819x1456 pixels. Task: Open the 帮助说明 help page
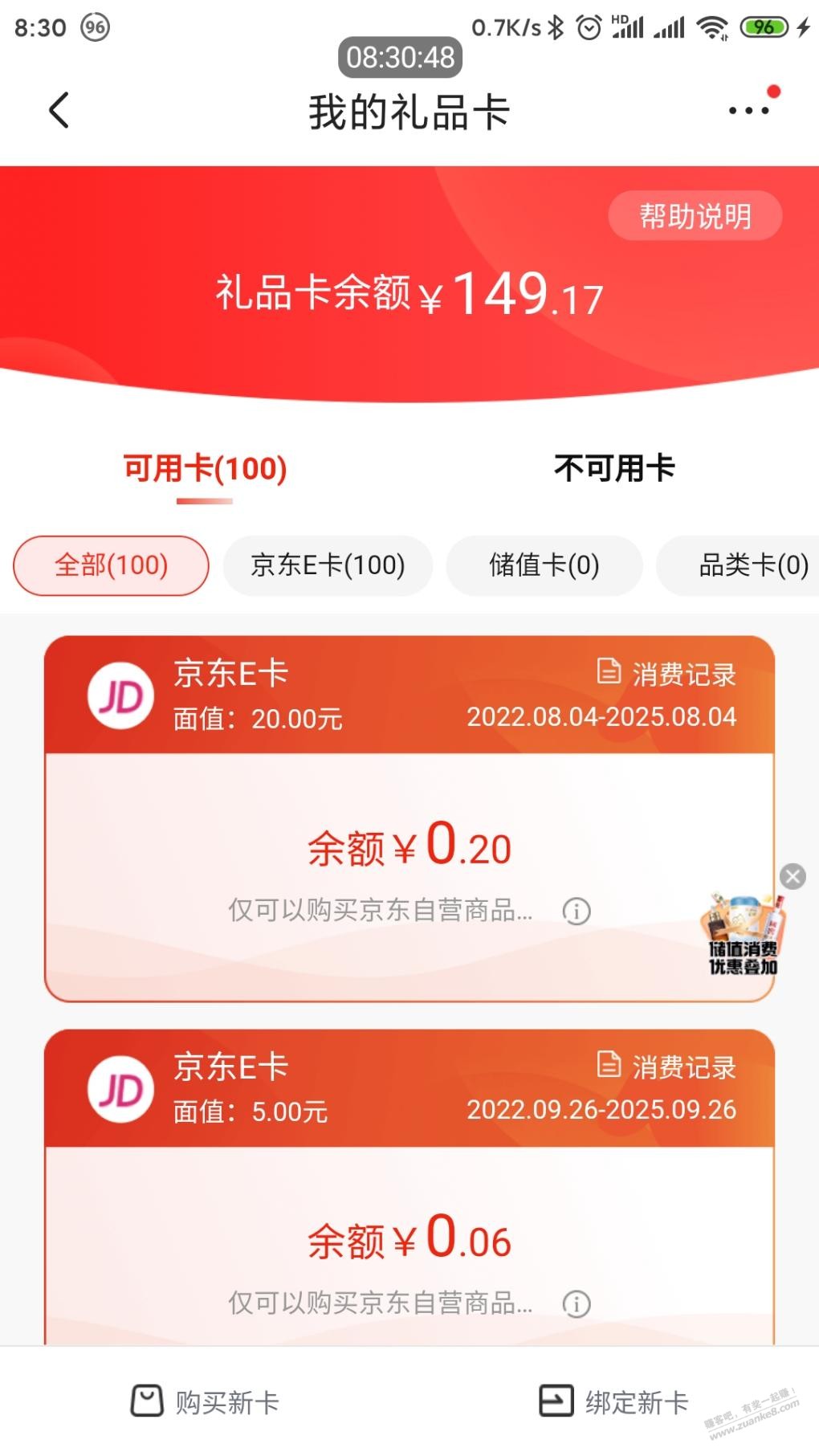coord(695,215)
